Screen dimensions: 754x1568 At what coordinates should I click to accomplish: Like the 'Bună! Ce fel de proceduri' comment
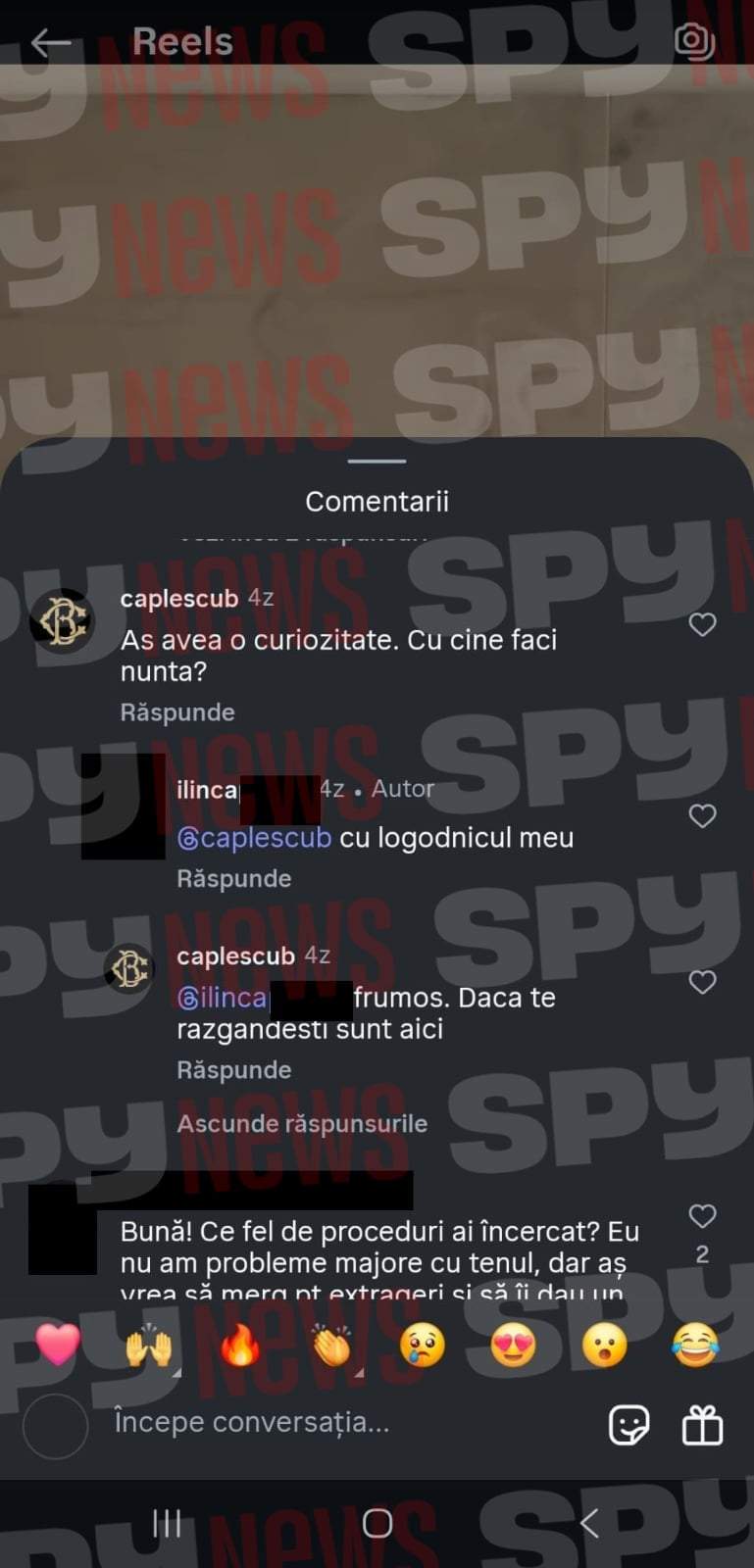point(702,1216)
